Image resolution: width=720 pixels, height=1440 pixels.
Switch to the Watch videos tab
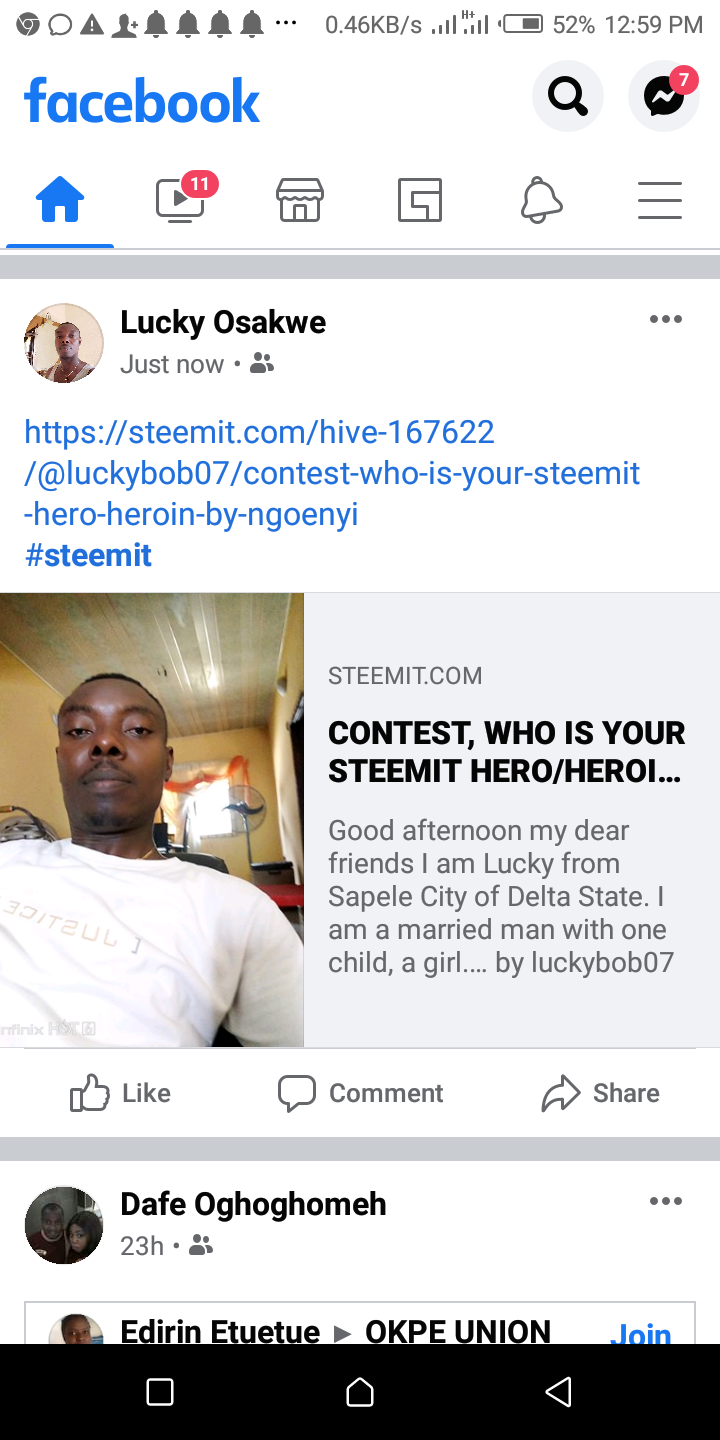coord(181,200)
